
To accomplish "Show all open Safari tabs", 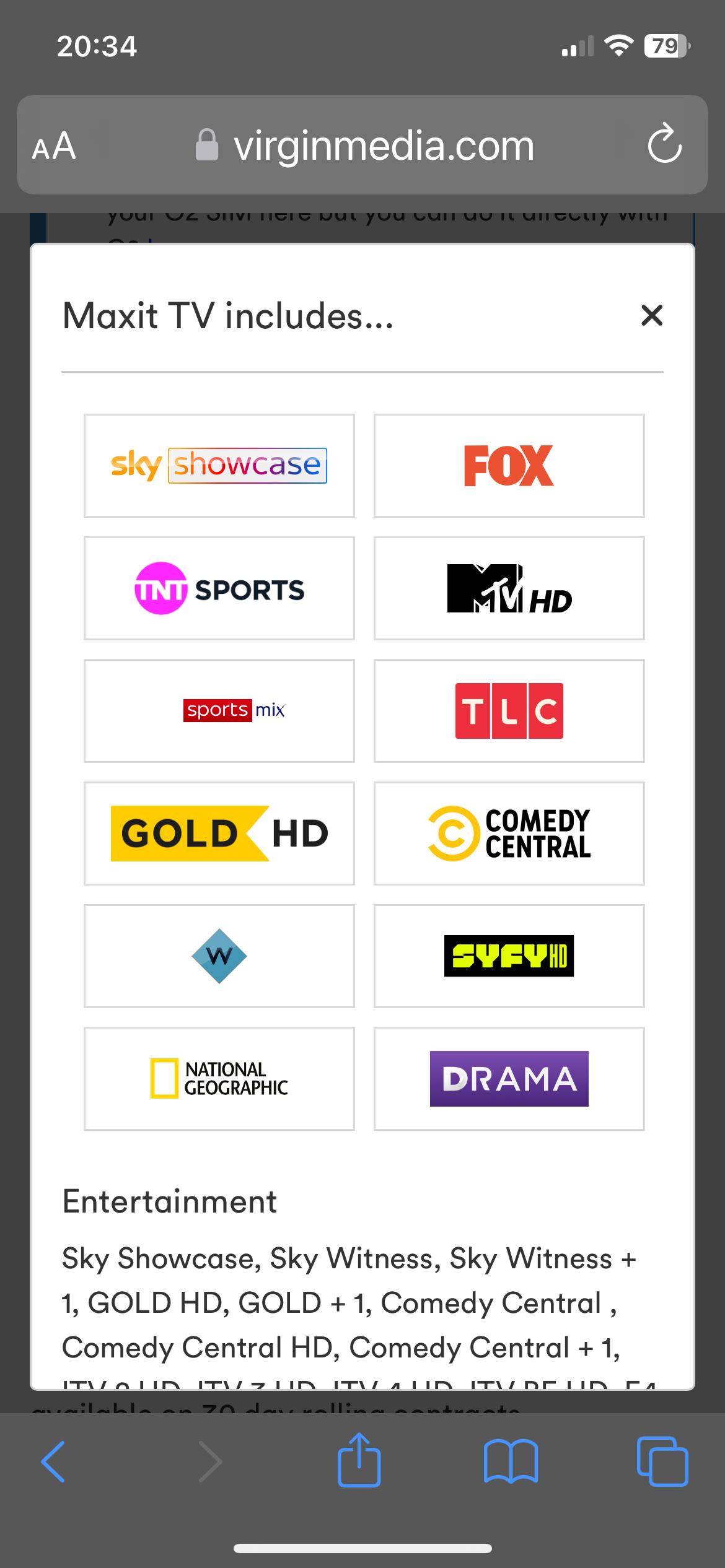I will point(662,1461).
